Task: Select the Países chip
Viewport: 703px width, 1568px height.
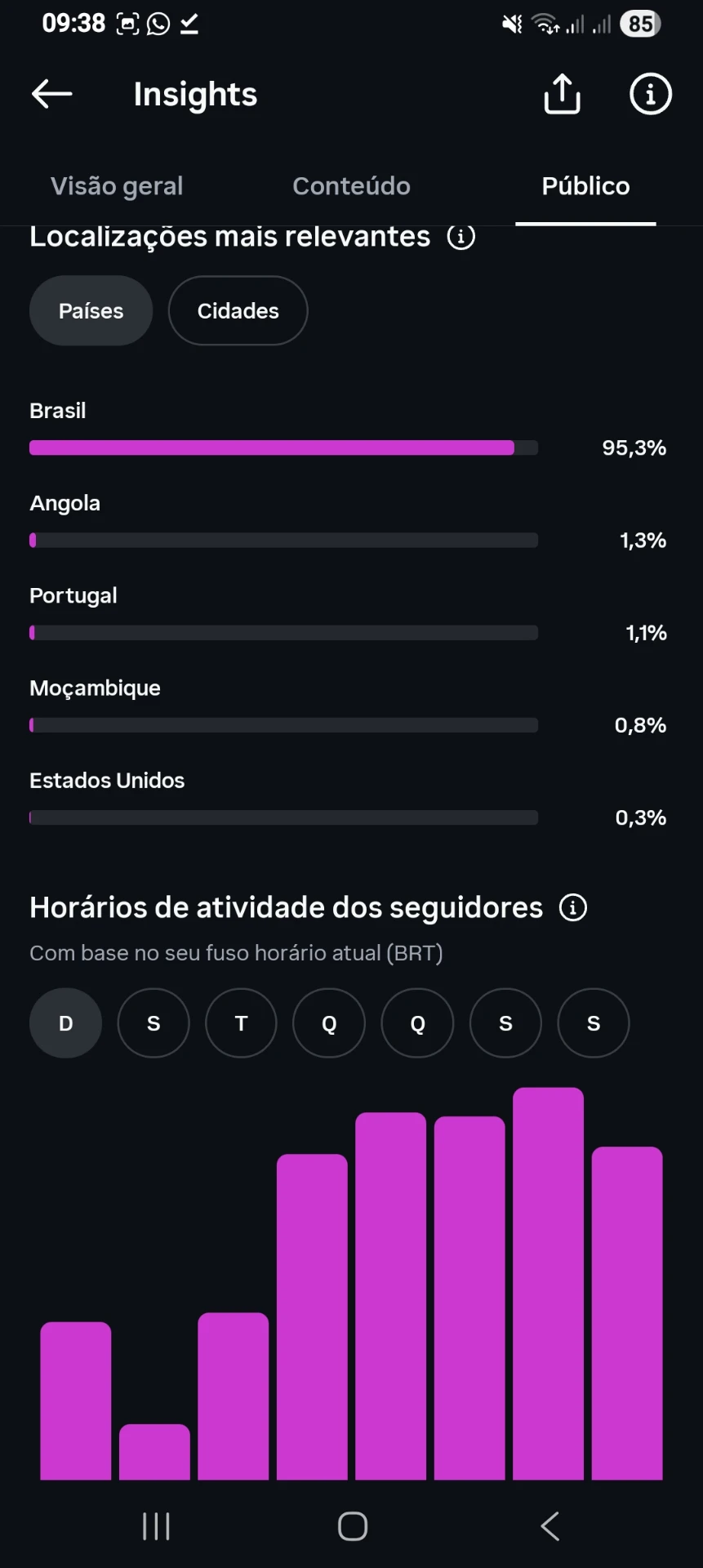Action: pos(91,310)
